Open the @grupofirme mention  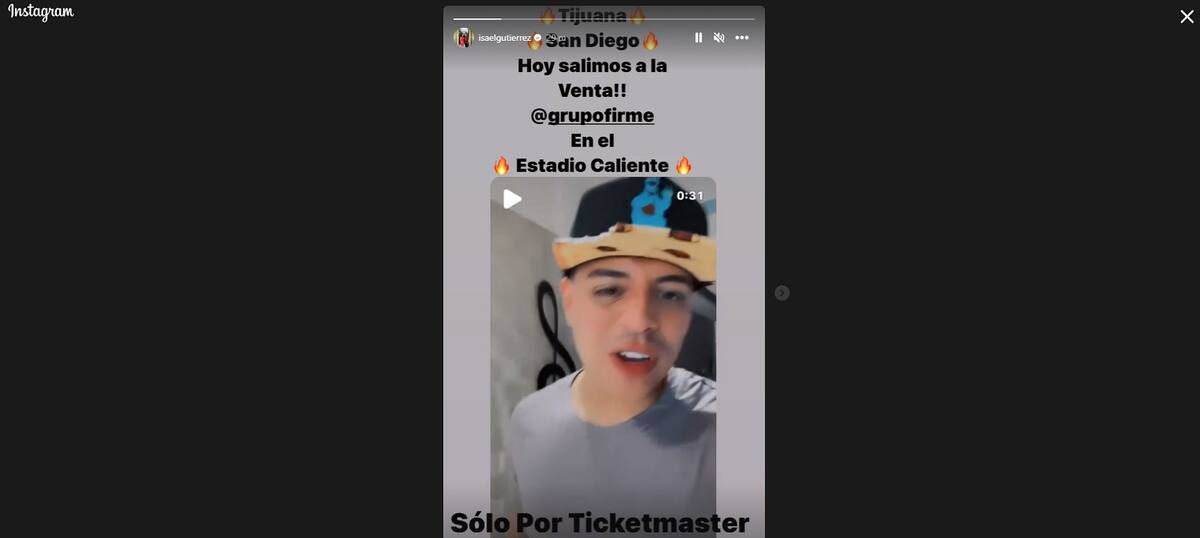tap(592, 115)
